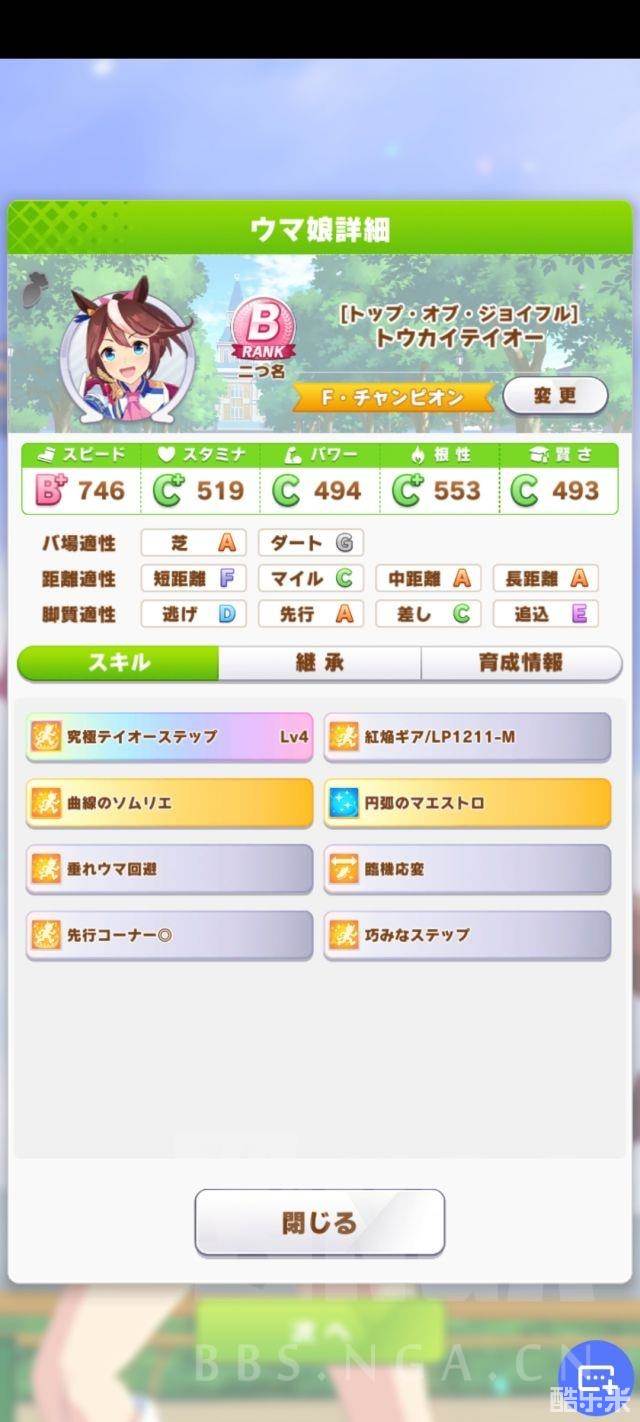The height and width of the screenshot is (1422, 640).
Task: Select the スキル tab
Action: [119, 663]
